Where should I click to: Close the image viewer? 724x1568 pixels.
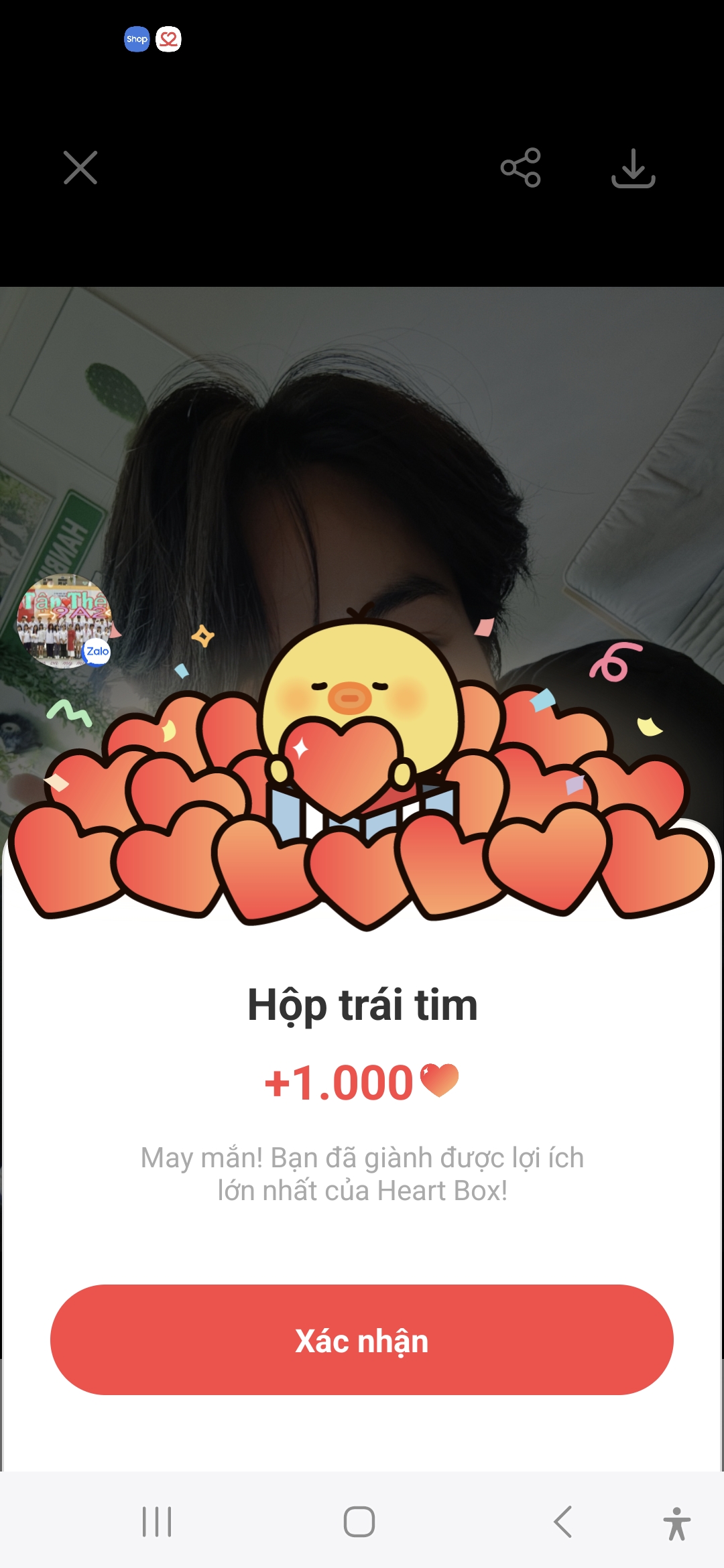pyautogui.click(x=80, y=168)
